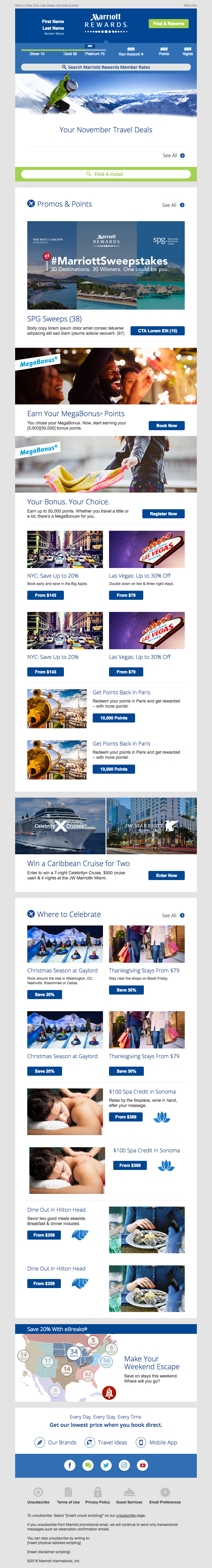
Task: Tap the Find A Hotel button
Action: (106, 174)
